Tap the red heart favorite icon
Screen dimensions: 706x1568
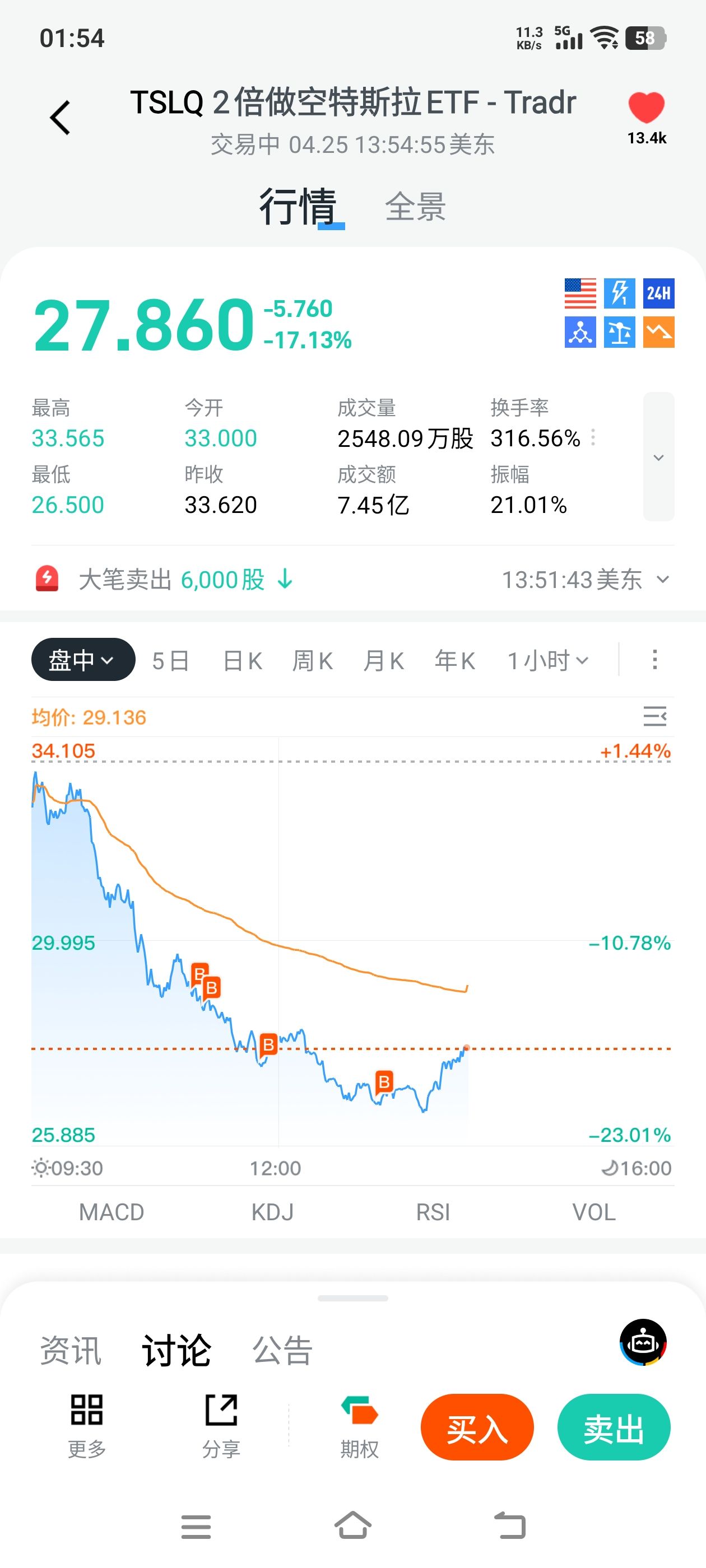[646, 108]
